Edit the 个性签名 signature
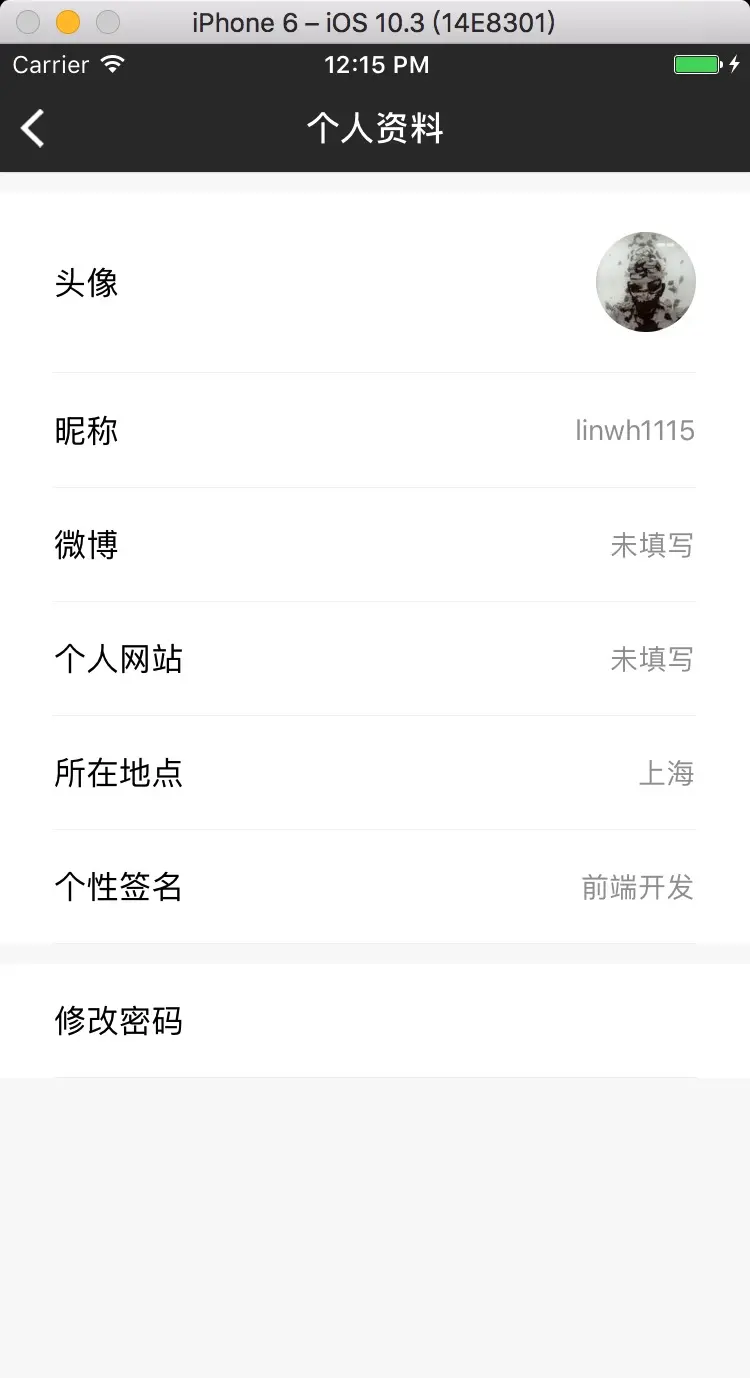This screenshot has width=750, height=1378. pyautogui.click(x=374, y=887)
